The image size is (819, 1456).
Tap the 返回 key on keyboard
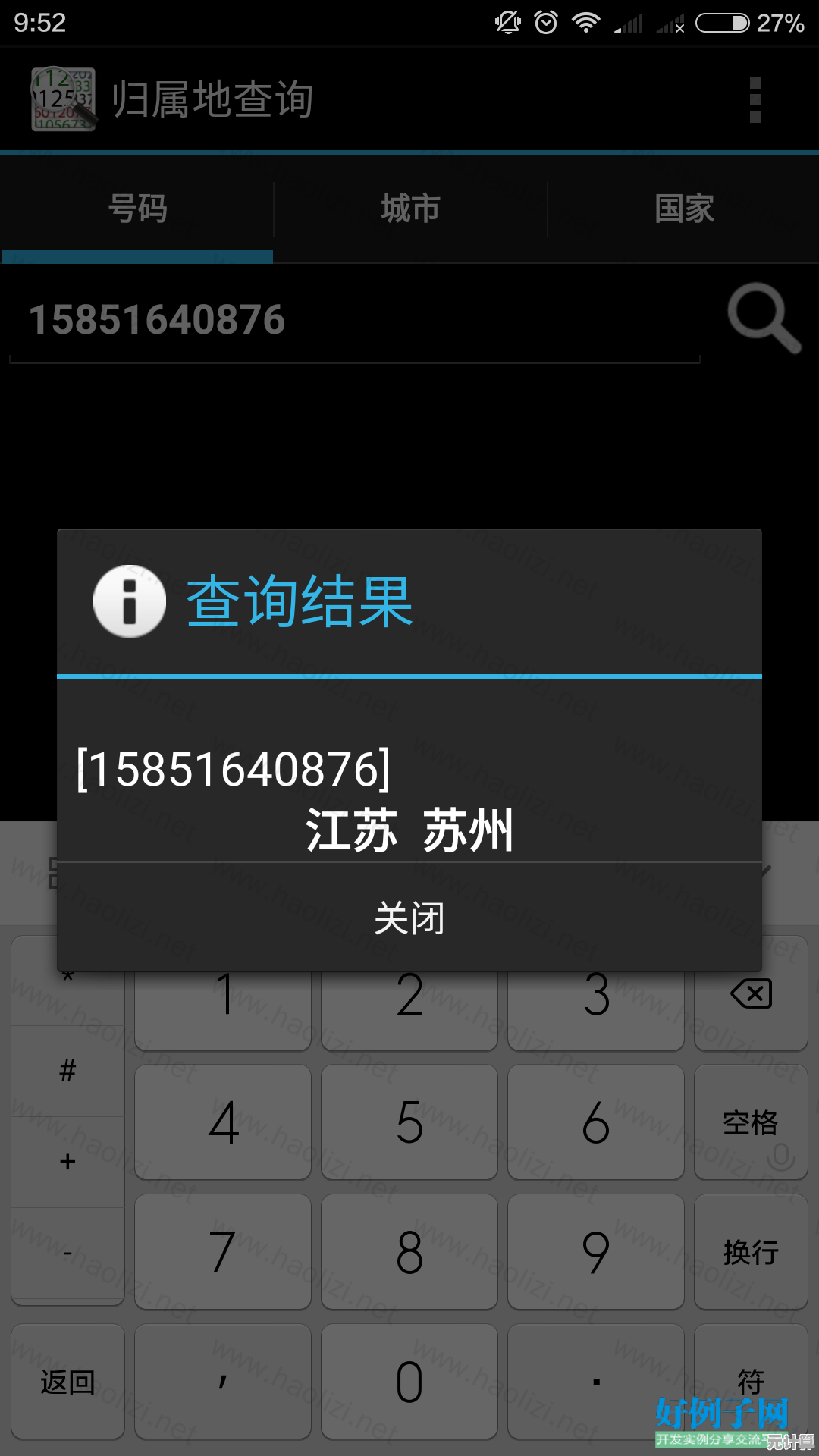[x=68, y=1382]
